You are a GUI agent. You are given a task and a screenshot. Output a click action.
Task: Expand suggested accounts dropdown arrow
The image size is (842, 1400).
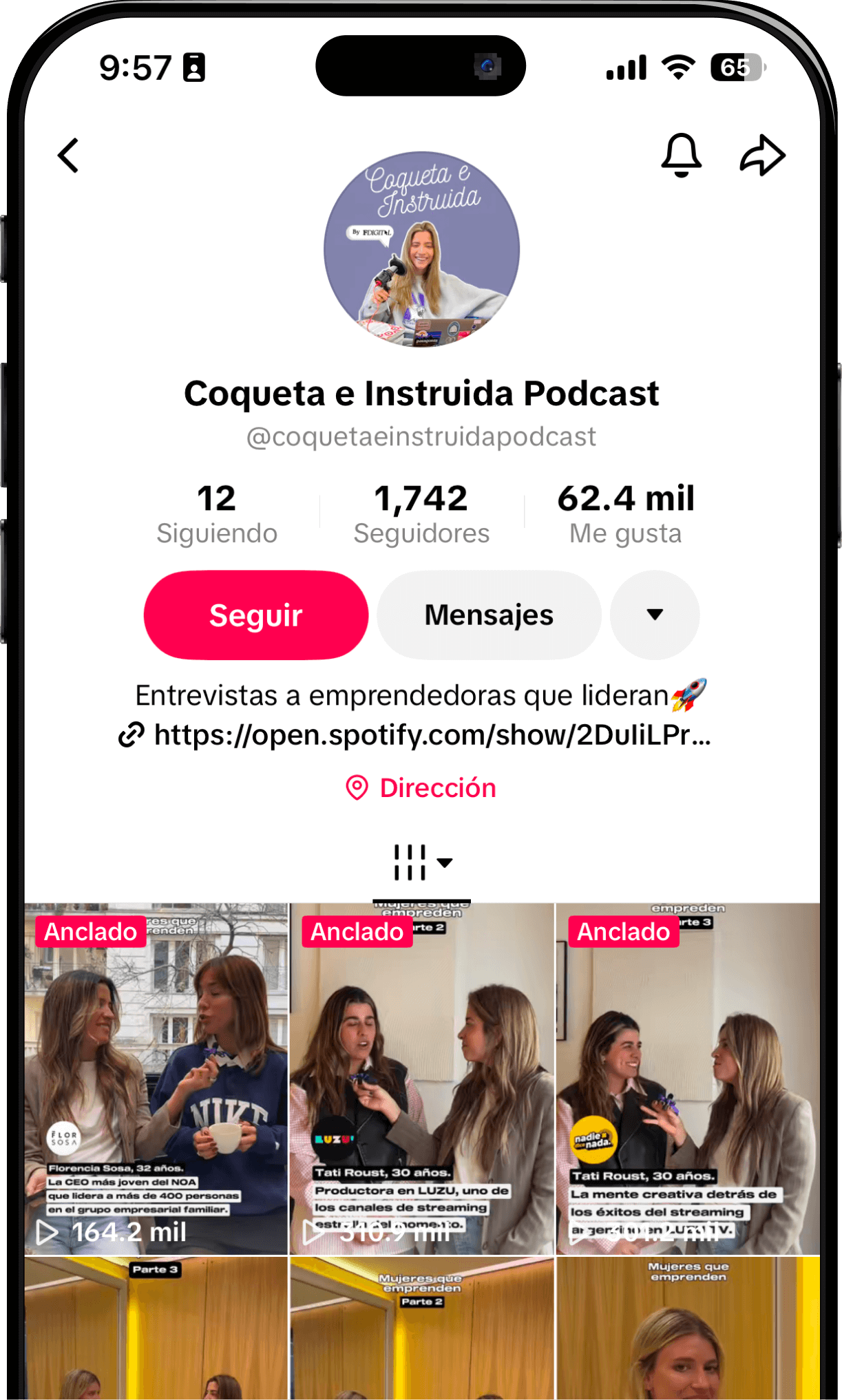pyautogui.click(x=655, y=615)
